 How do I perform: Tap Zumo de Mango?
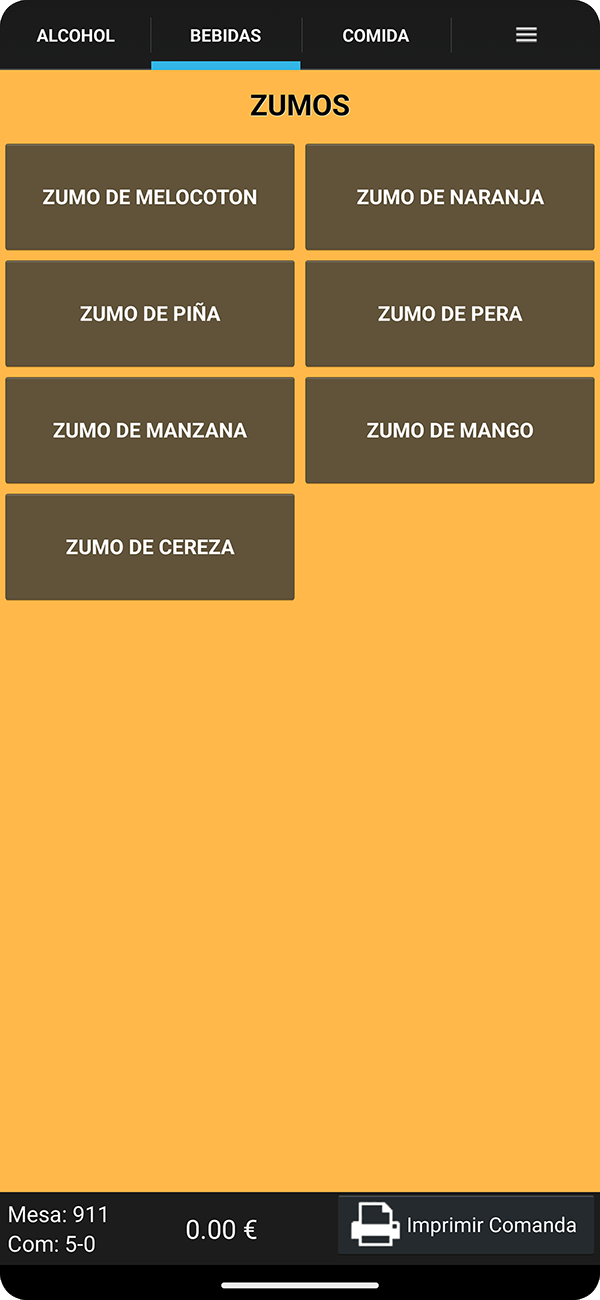(450, 431)
